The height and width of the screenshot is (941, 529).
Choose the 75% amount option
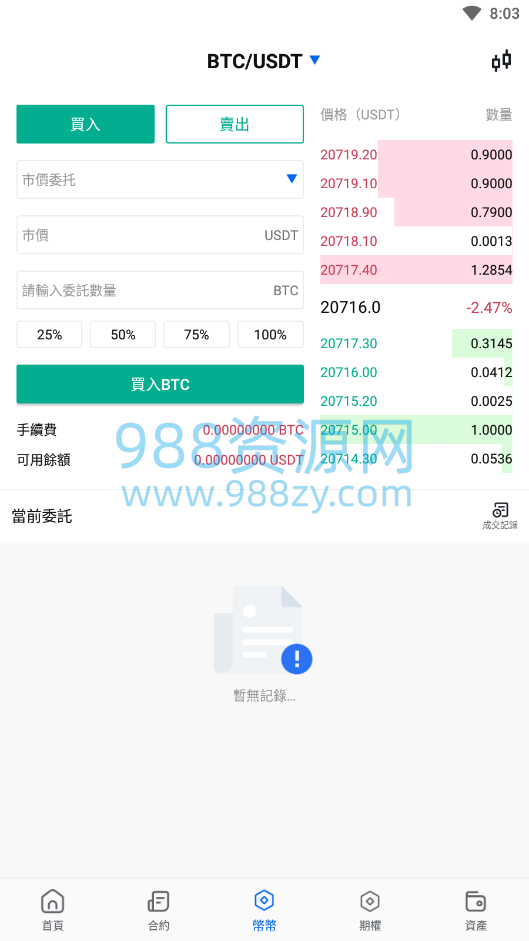tap(197, 335)
